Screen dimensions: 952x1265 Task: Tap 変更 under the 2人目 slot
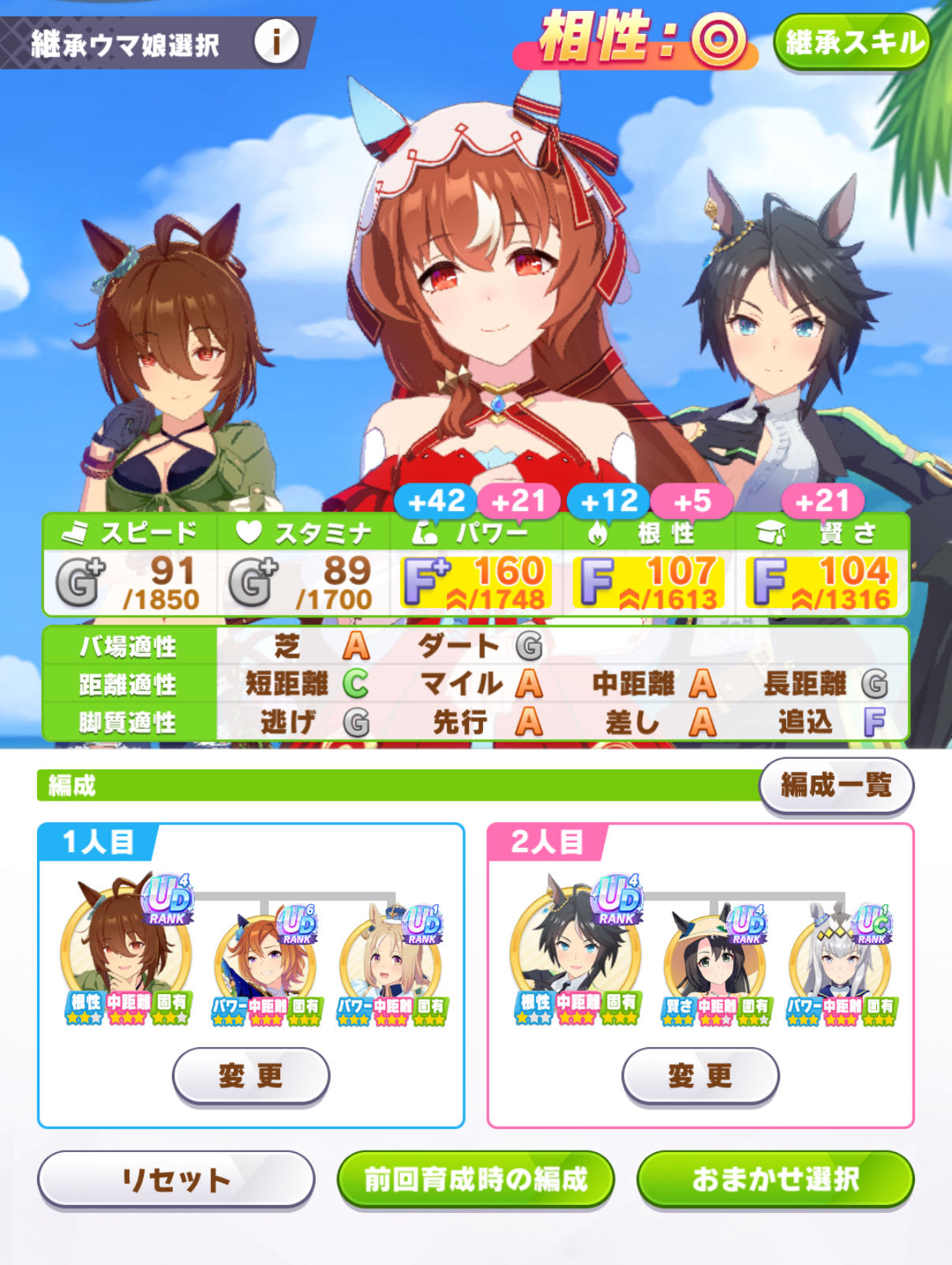pyautogui.click(x=700, y=1075)
